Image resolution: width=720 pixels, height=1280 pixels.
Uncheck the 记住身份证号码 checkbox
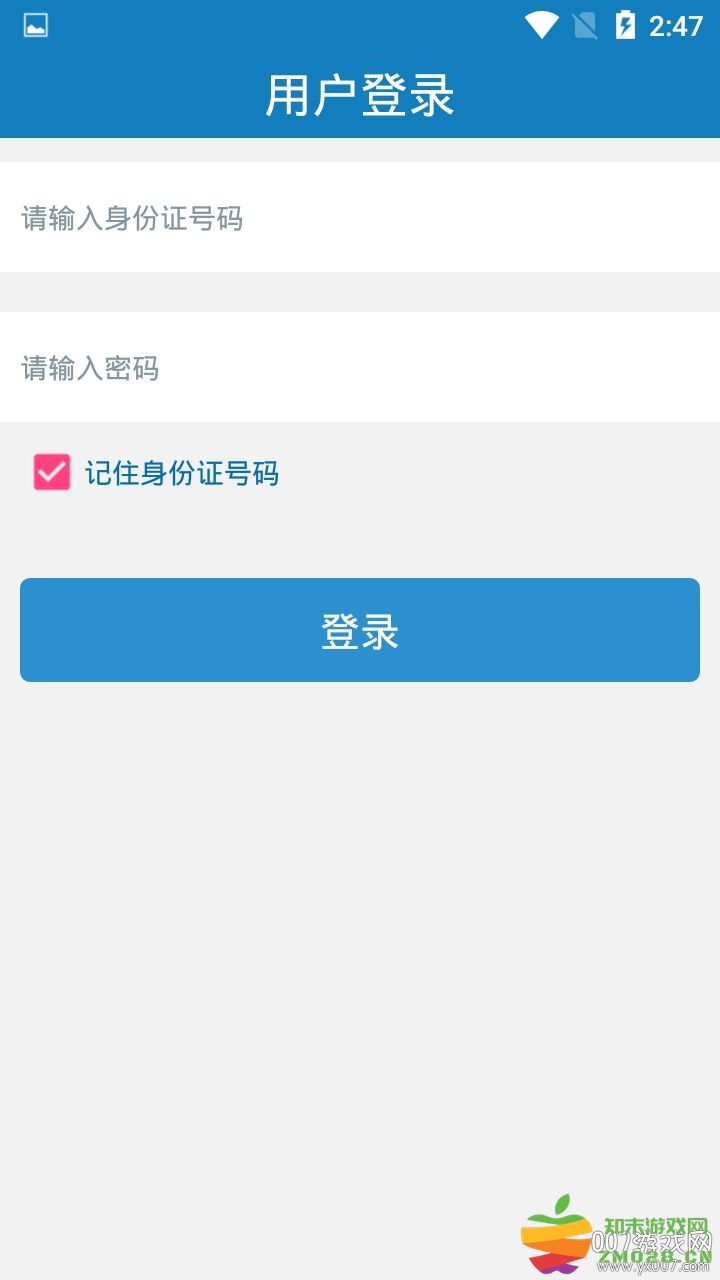(x=52, y=472)
